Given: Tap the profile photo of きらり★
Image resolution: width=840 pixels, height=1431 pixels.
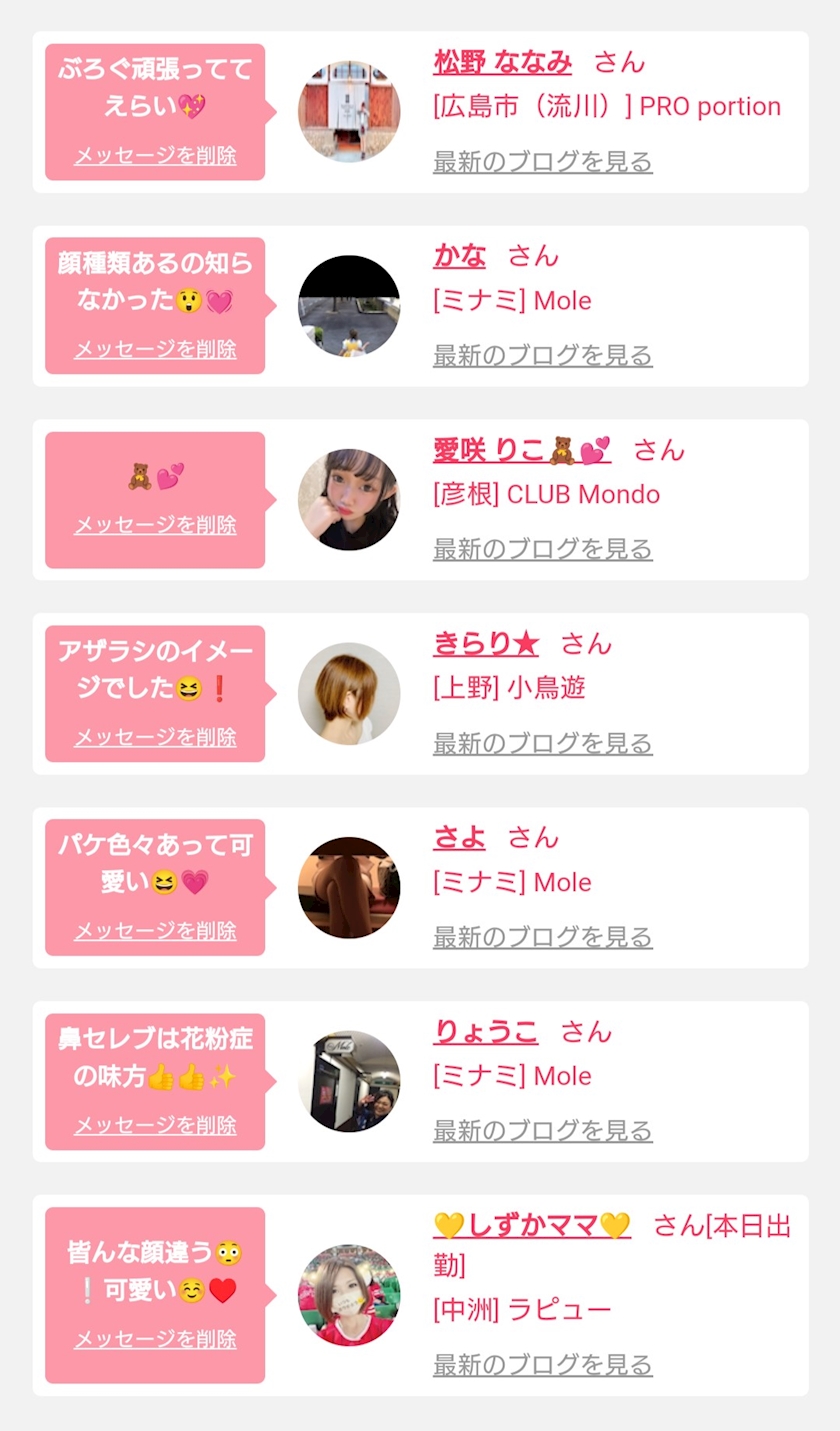Looking at the screenshot, I should (349, 693).
